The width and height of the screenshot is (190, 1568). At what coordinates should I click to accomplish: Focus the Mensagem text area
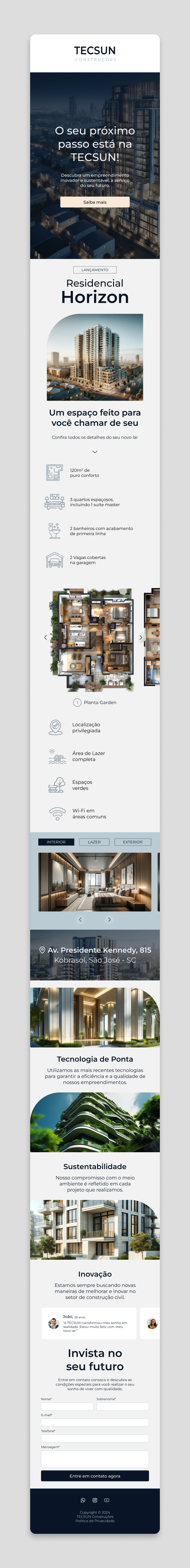95,1458
